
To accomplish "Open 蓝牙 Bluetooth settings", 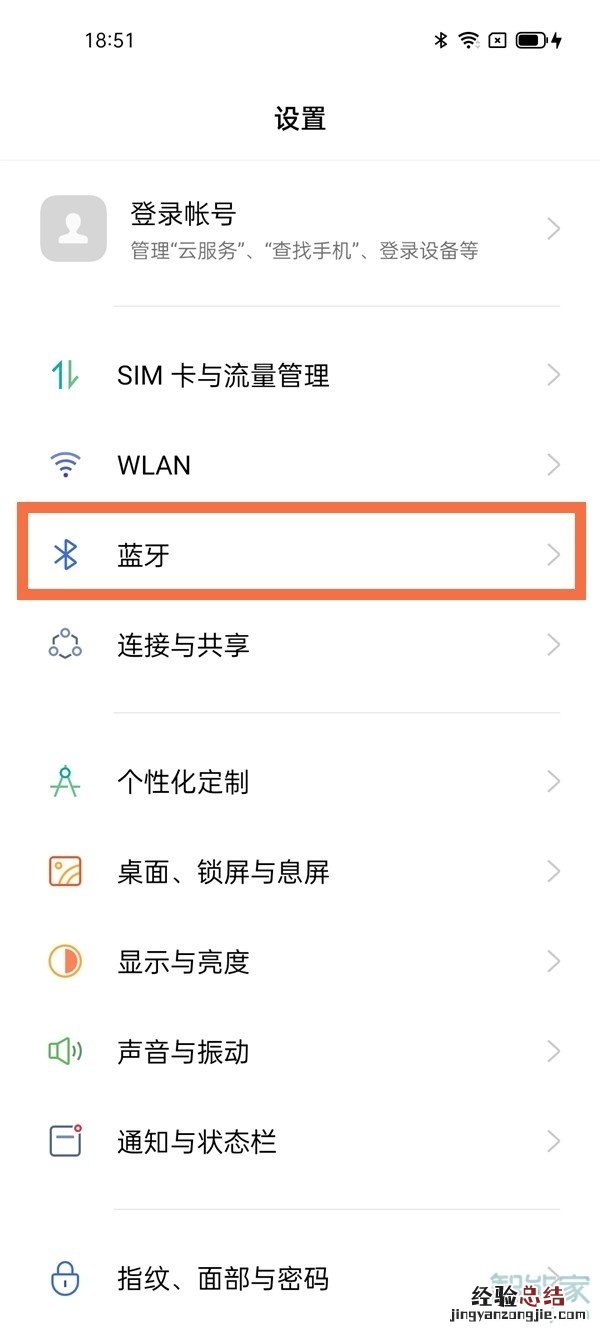I will tap(300, 555).
